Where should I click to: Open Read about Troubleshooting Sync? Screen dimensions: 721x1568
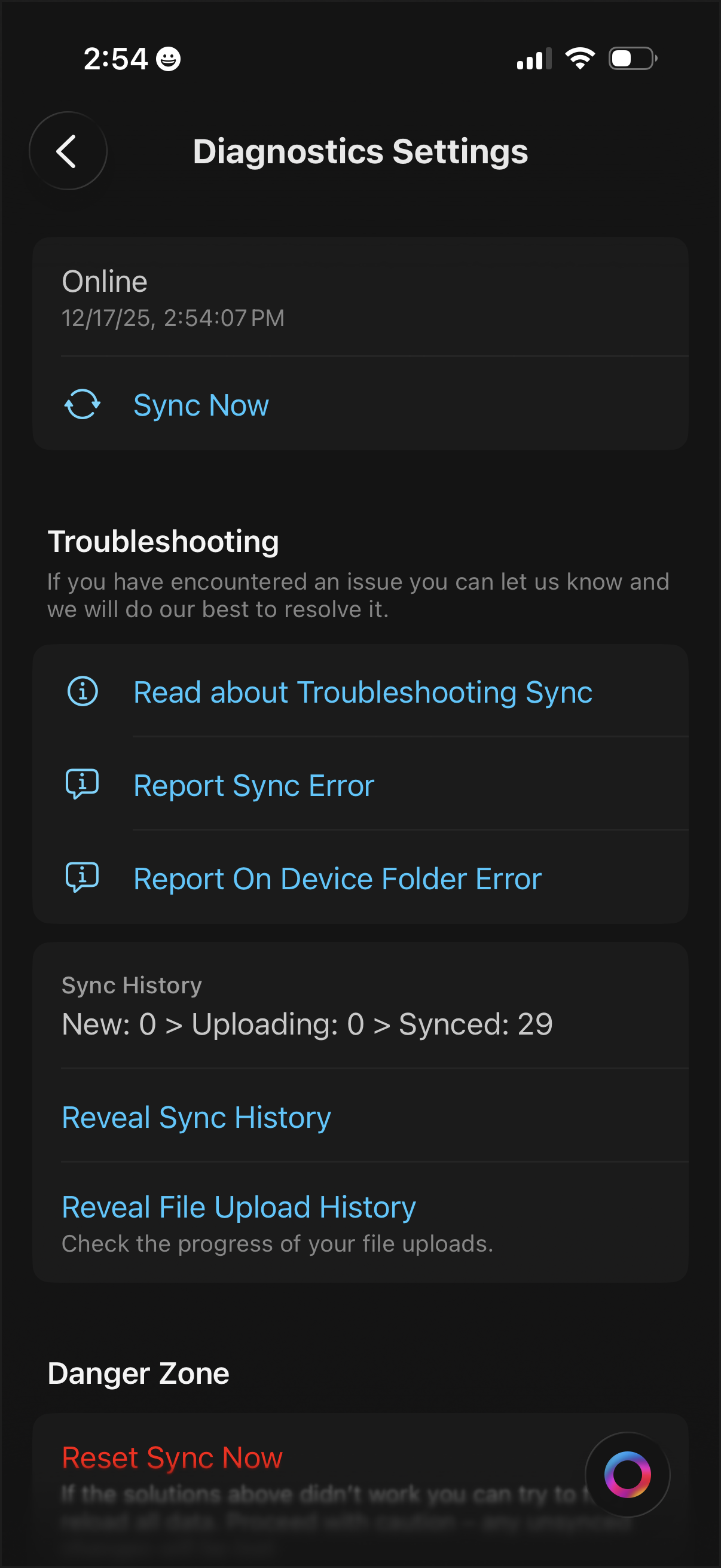(363, 692)
